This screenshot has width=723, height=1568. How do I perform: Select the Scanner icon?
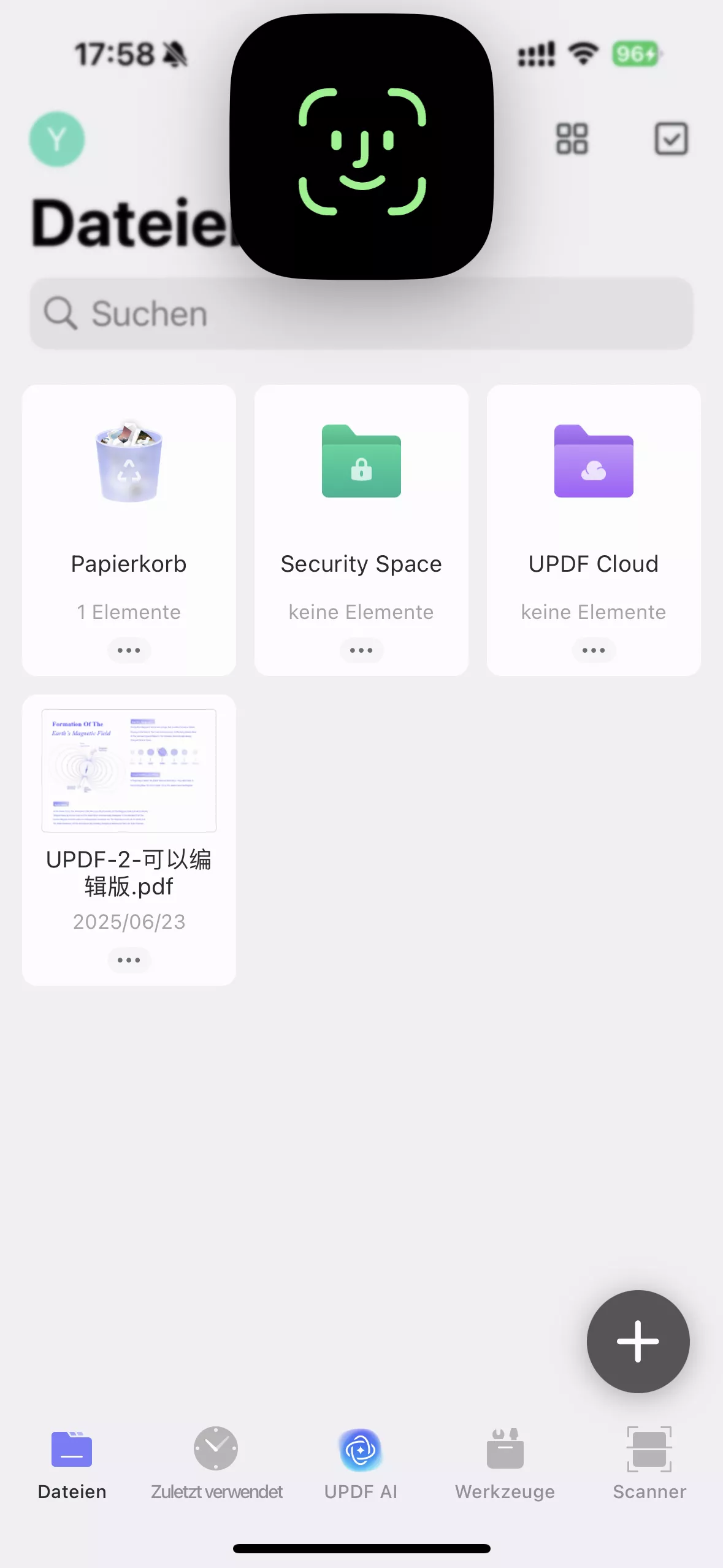(649, 1448)
